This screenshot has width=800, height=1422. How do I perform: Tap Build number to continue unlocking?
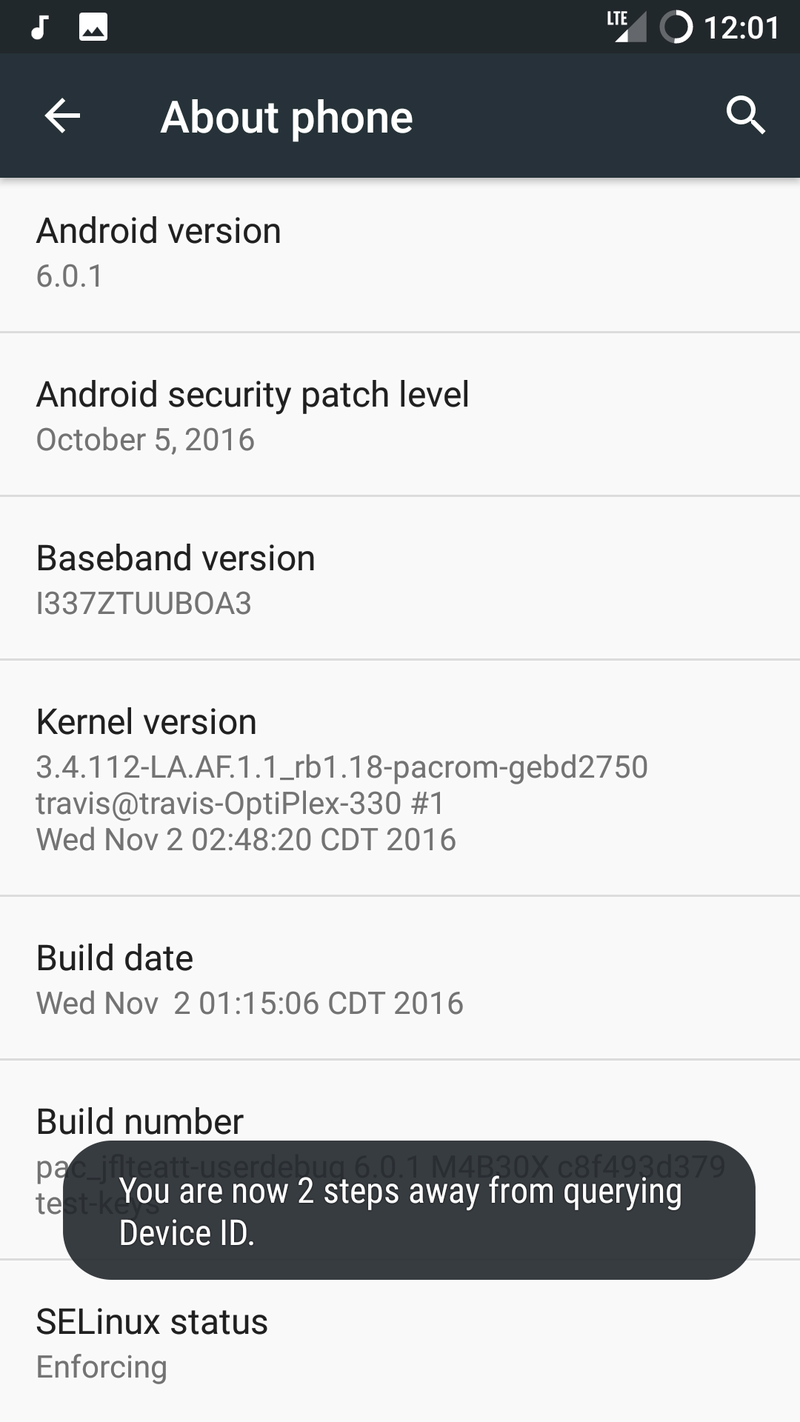tap(400, 1160)
